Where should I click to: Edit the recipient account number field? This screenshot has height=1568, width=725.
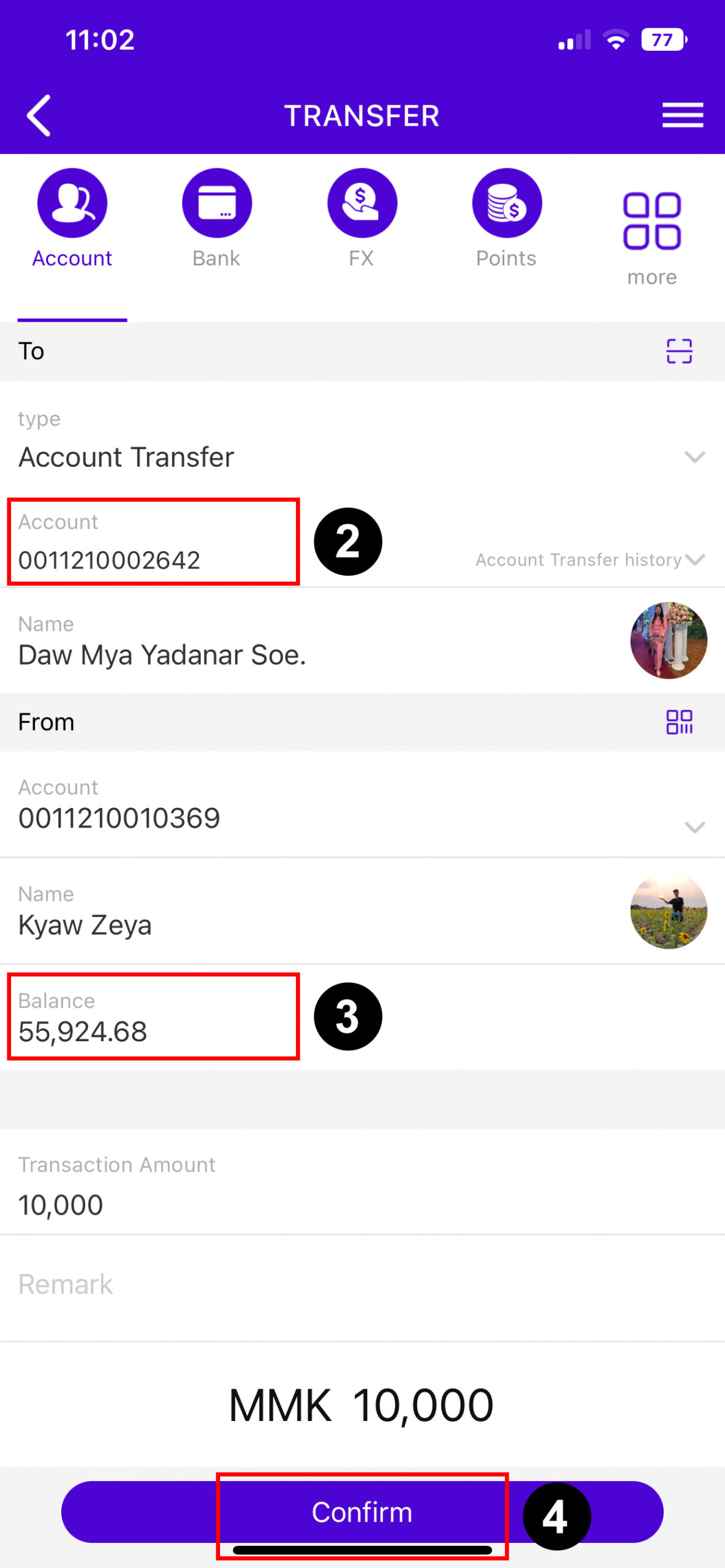(153, 541)
